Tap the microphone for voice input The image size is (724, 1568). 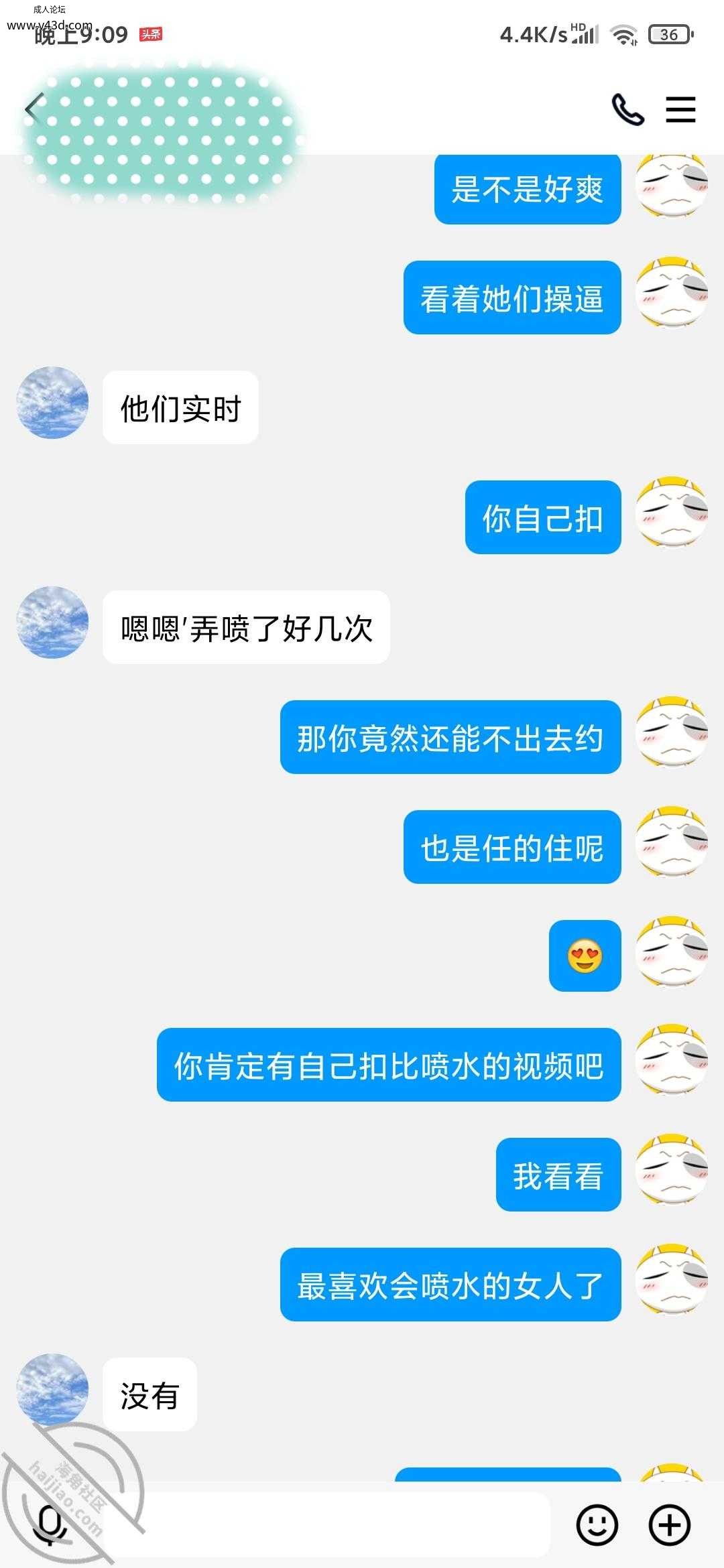[x=50, y=1525]
